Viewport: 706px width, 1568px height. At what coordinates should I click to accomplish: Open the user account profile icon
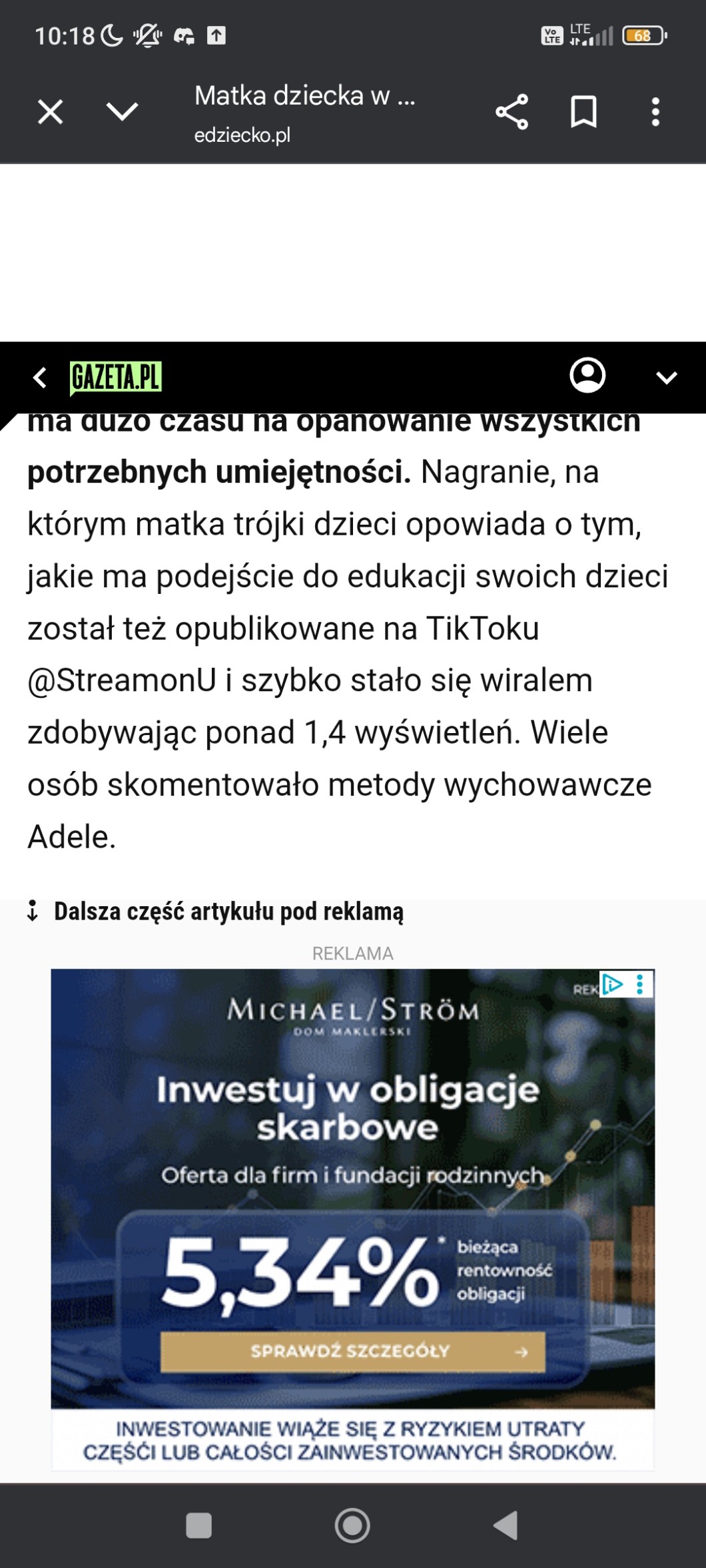tap(587, 376)
